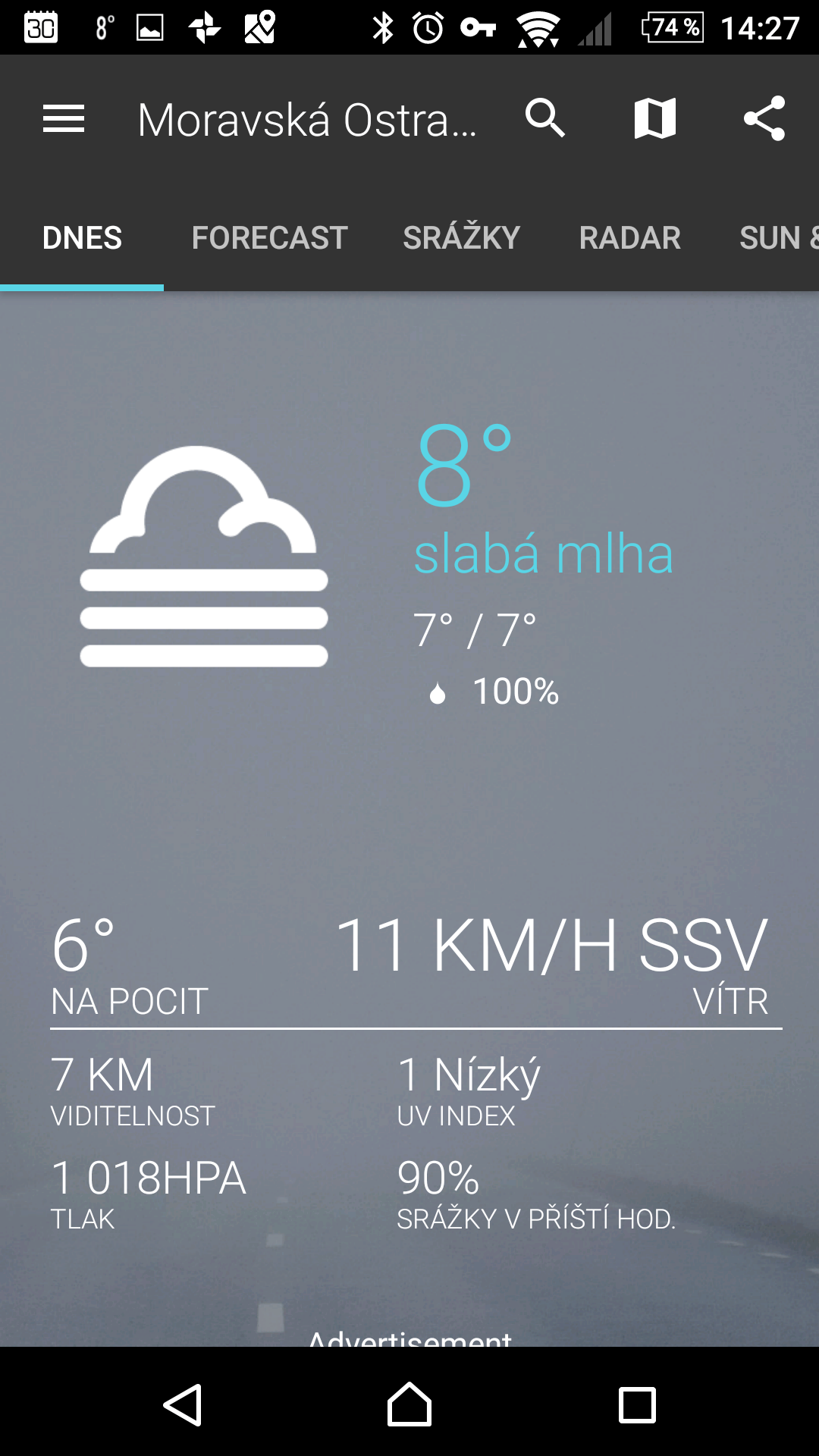This screenshot has width=819, height=1456.
Task: Open the hamburger navigation drawer
Action: click(x=64, y=119)
